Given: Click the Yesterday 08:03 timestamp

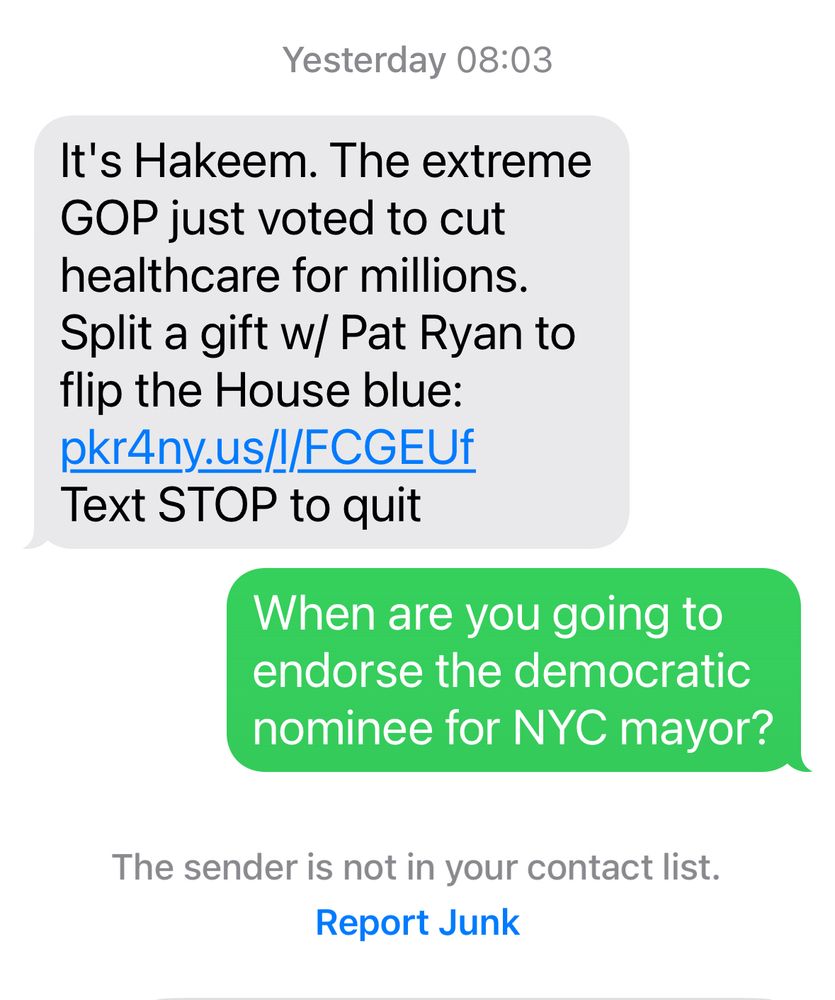Looking at the screenshot, I should 417,60.
